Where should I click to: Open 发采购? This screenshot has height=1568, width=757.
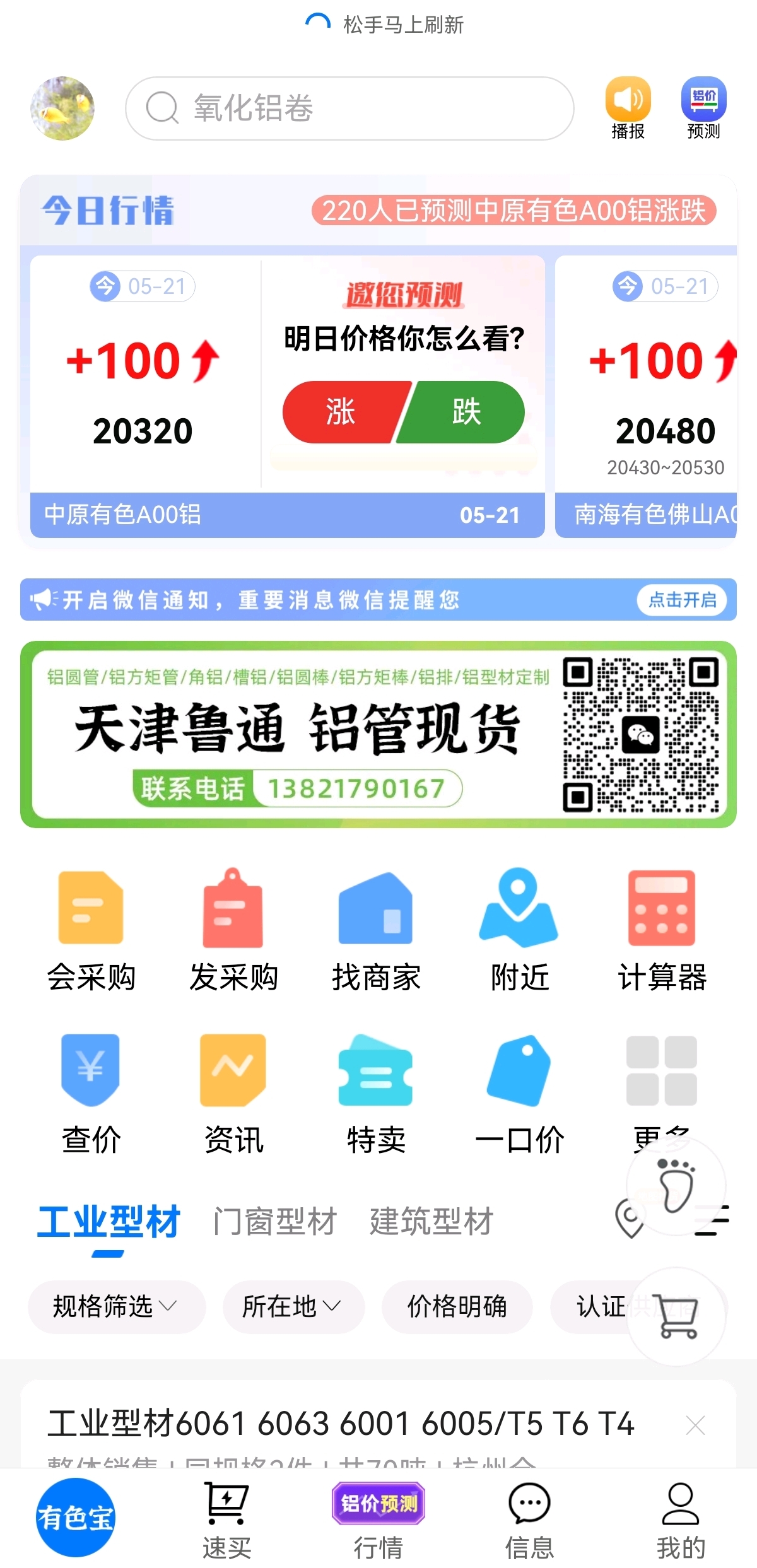click(233, 930)
